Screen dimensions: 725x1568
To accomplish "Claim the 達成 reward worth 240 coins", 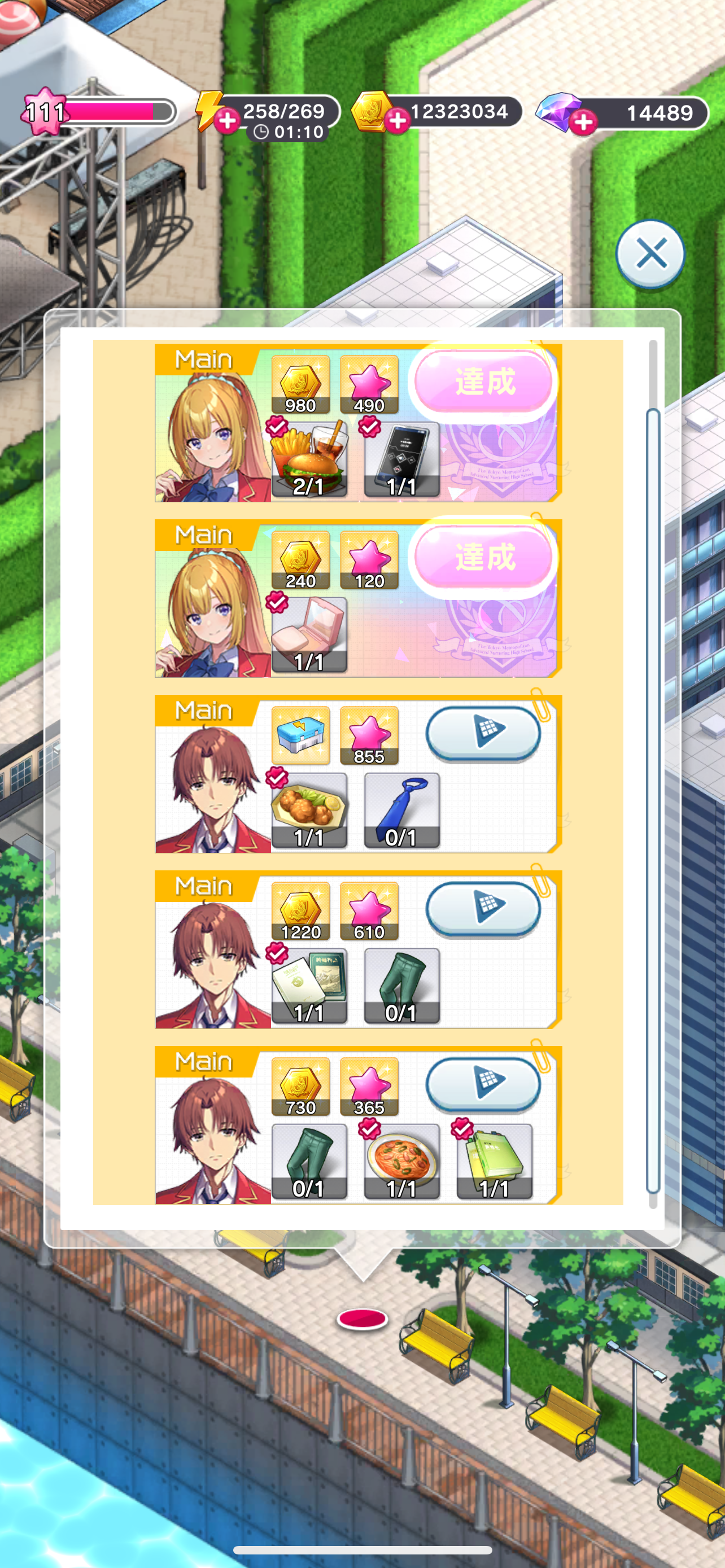I will [x=484, y=557].
